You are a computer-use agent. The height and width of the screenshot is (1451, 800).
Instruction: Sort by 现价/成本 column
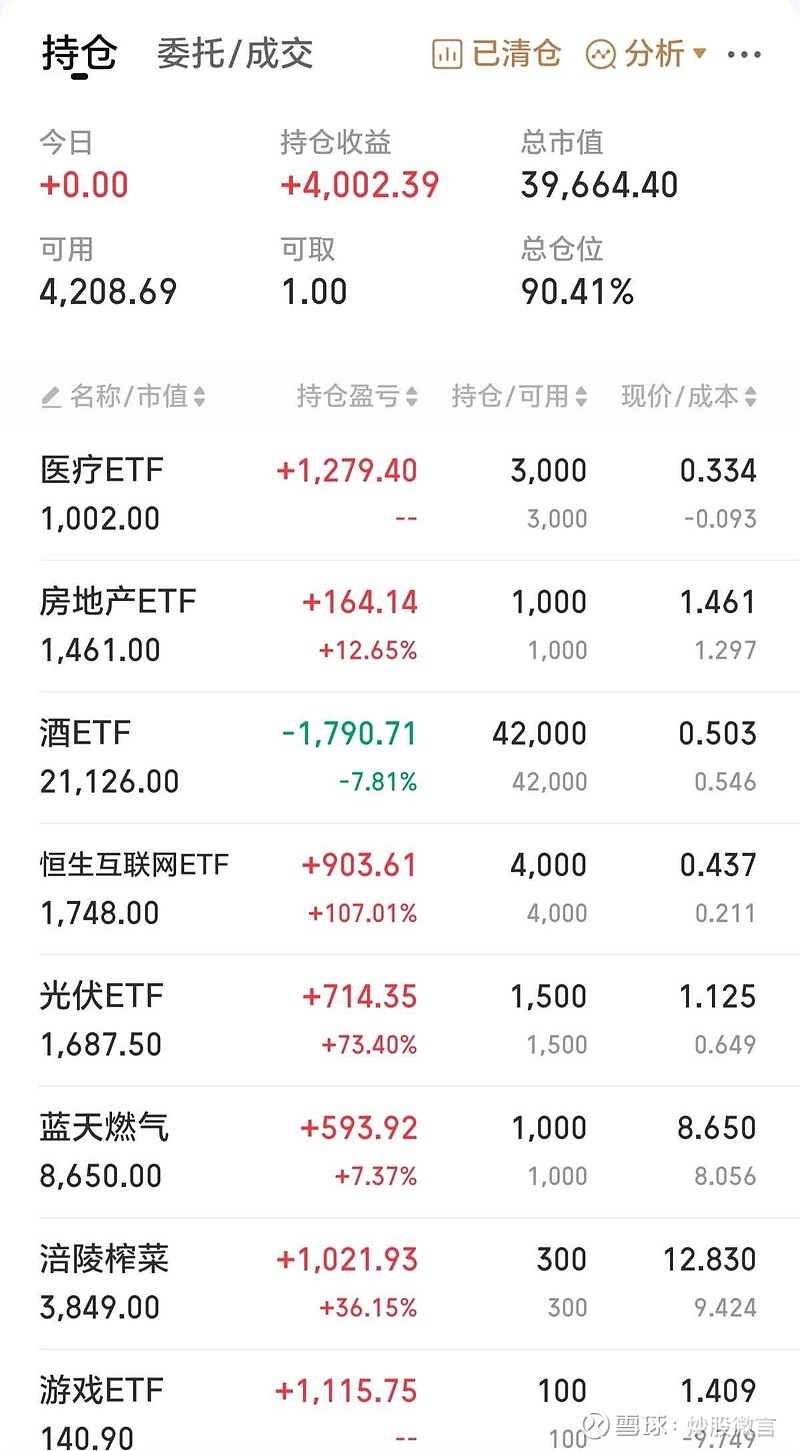click(x=689, y=397)
